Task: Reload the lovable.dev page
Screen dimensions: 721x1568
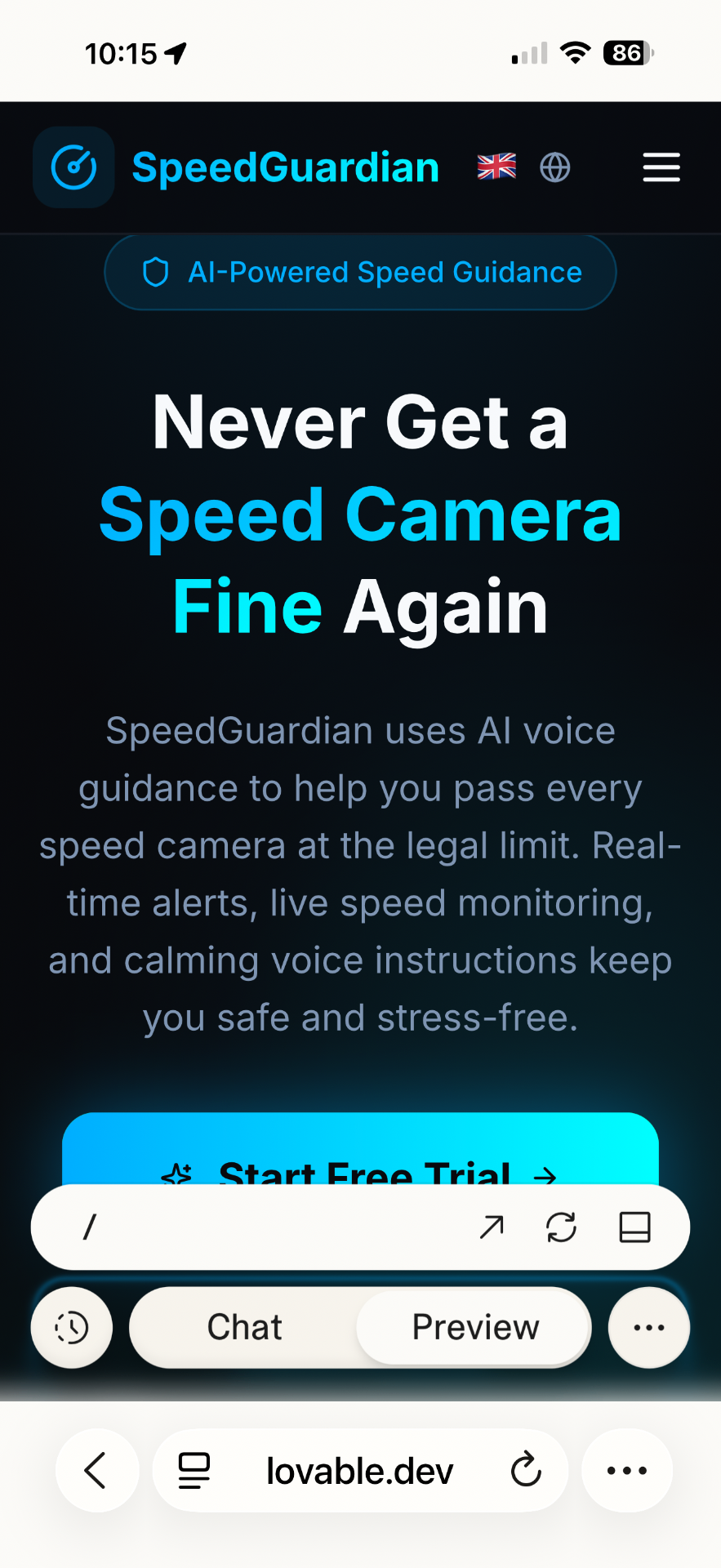Action: 526,1471
